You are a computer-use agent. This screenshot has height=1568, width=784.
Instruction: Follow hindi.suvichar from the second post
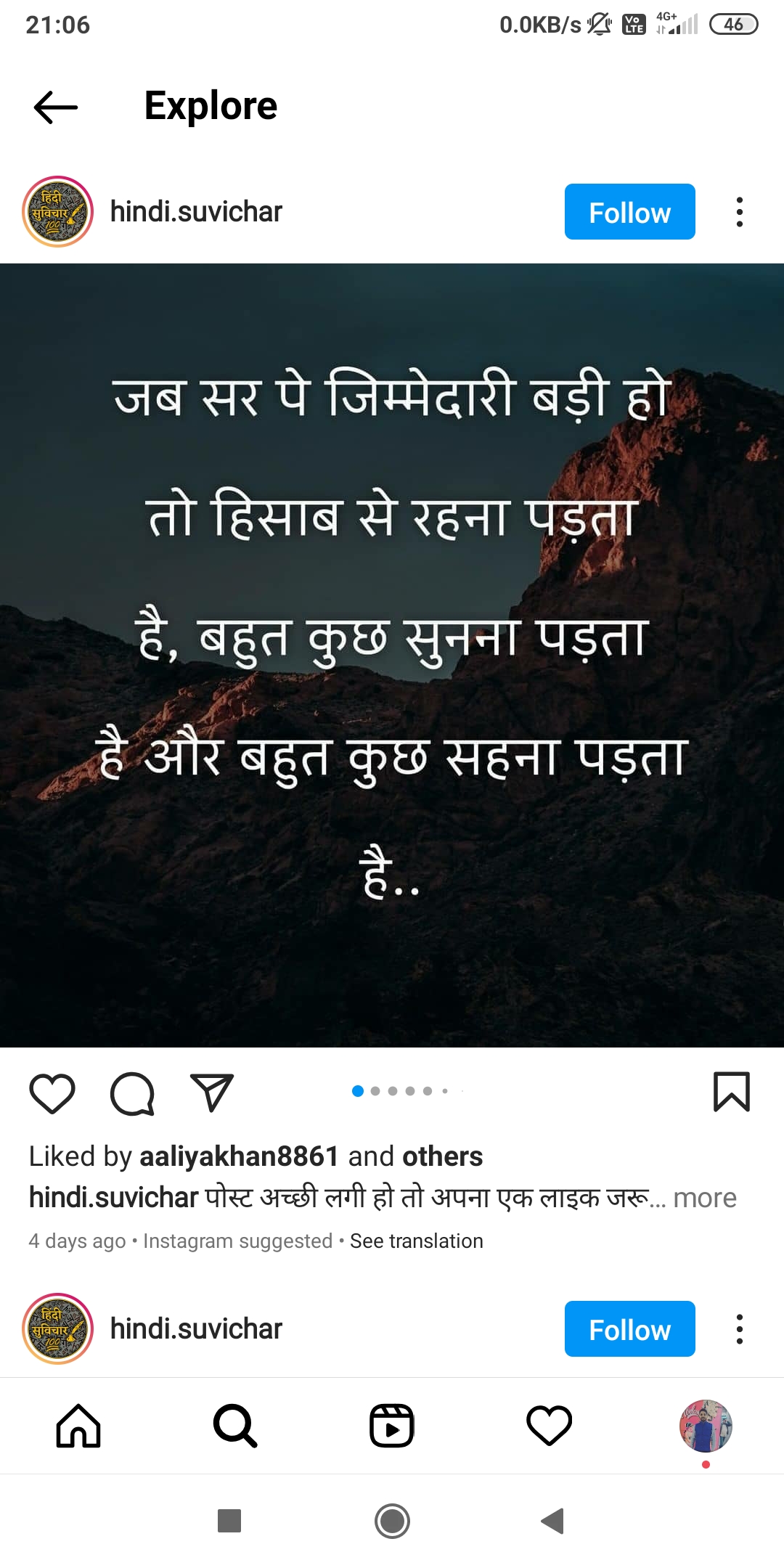tap(629, 1329)
